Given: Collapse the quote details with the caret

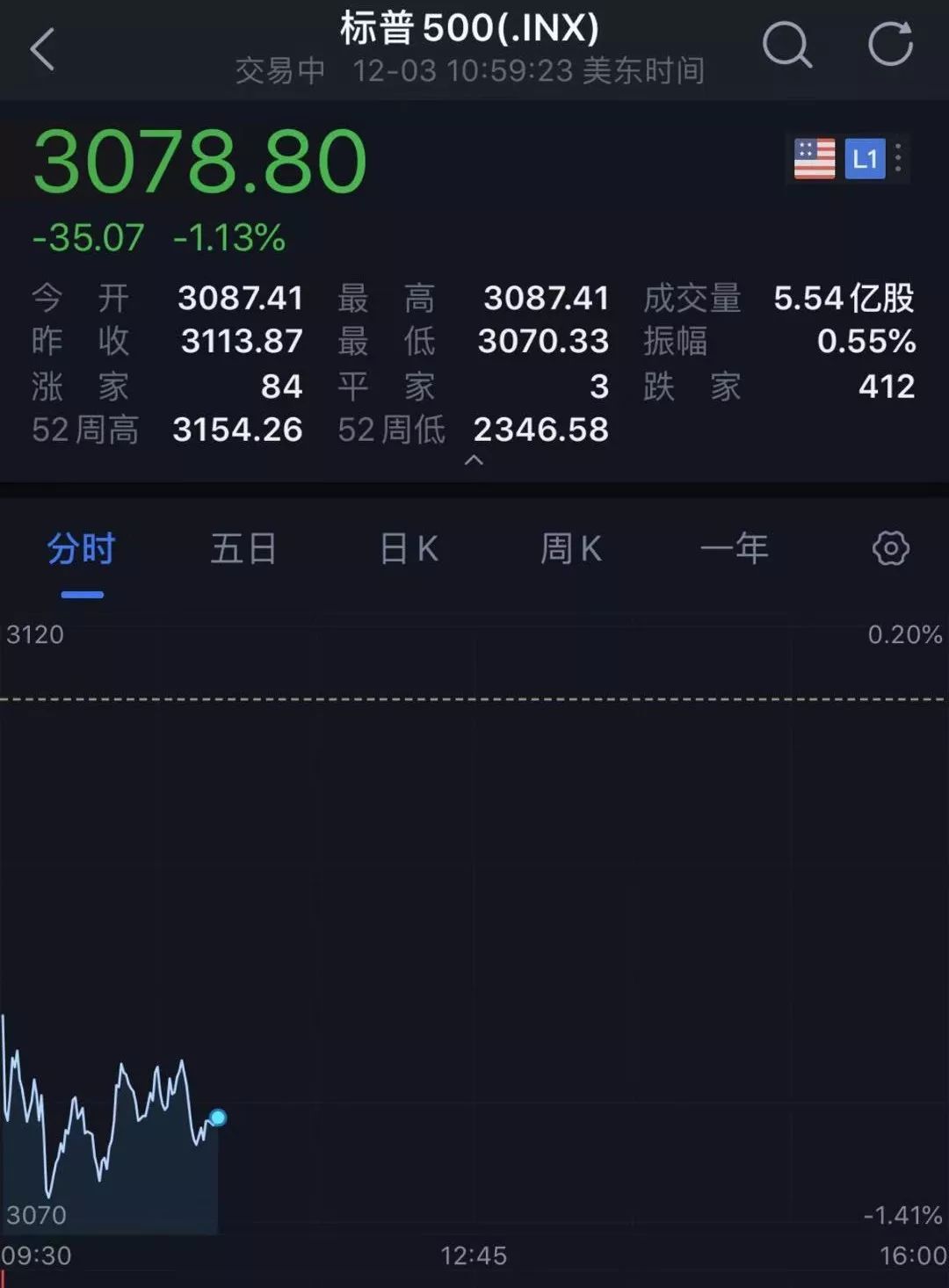Looking at the screenshot, I should tap(474, 460).
